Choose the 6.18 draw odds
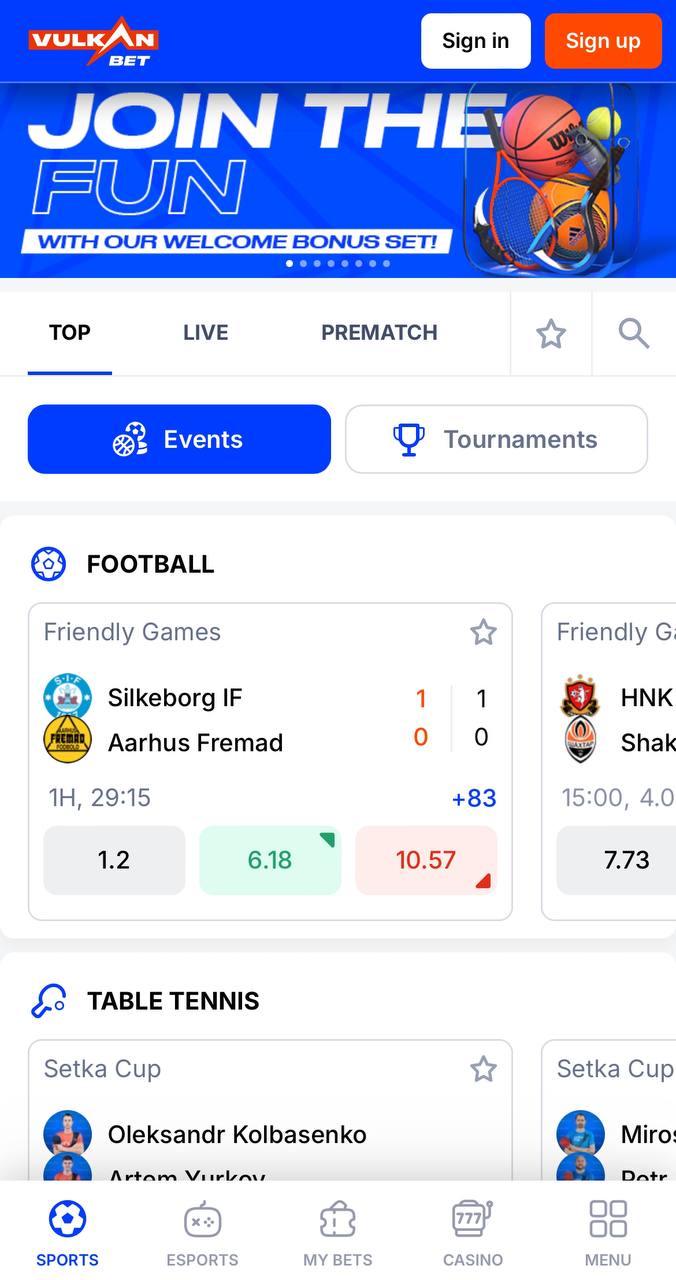Viewport: 676px width, 1280px height. point(270,860)
